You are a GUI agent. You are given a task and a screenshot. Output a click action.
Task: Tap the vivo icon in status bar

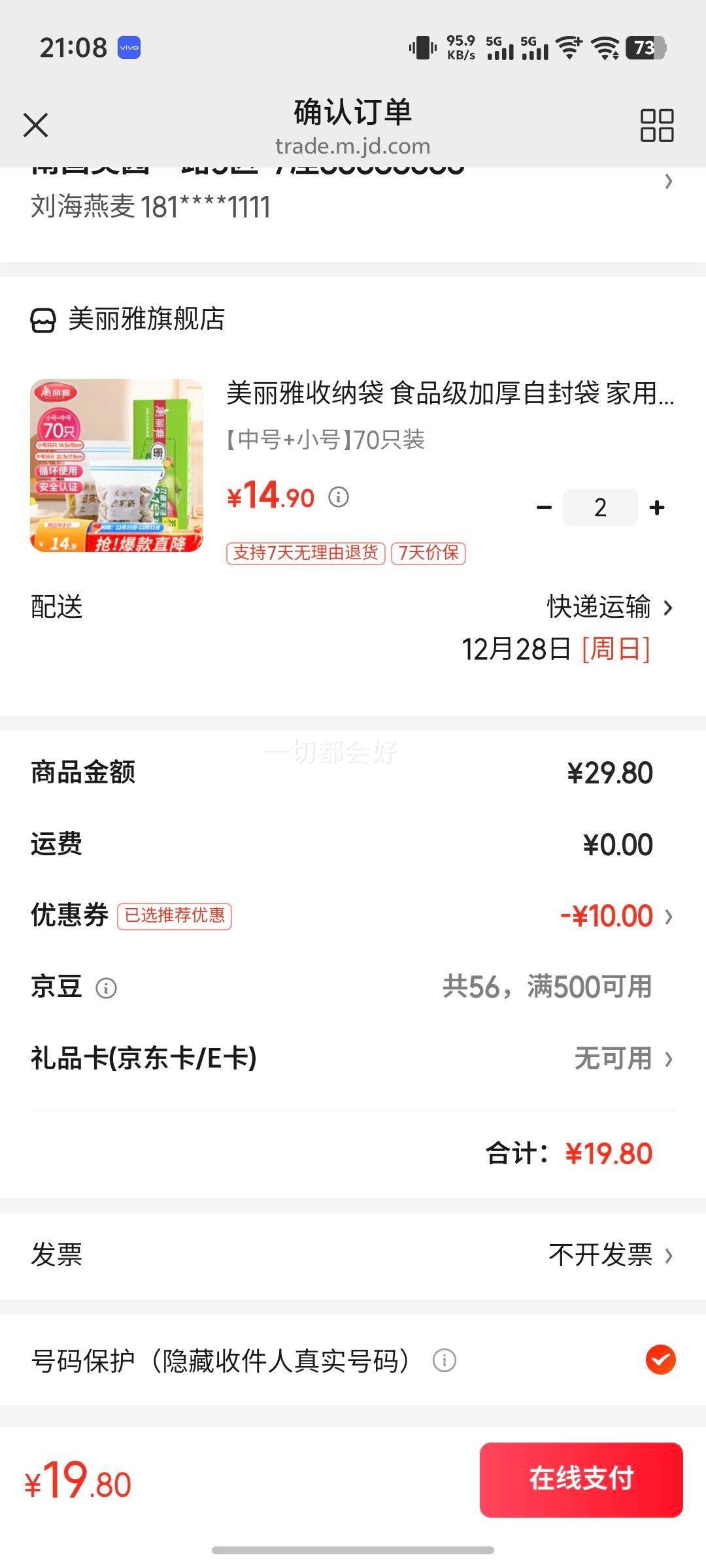128,48
